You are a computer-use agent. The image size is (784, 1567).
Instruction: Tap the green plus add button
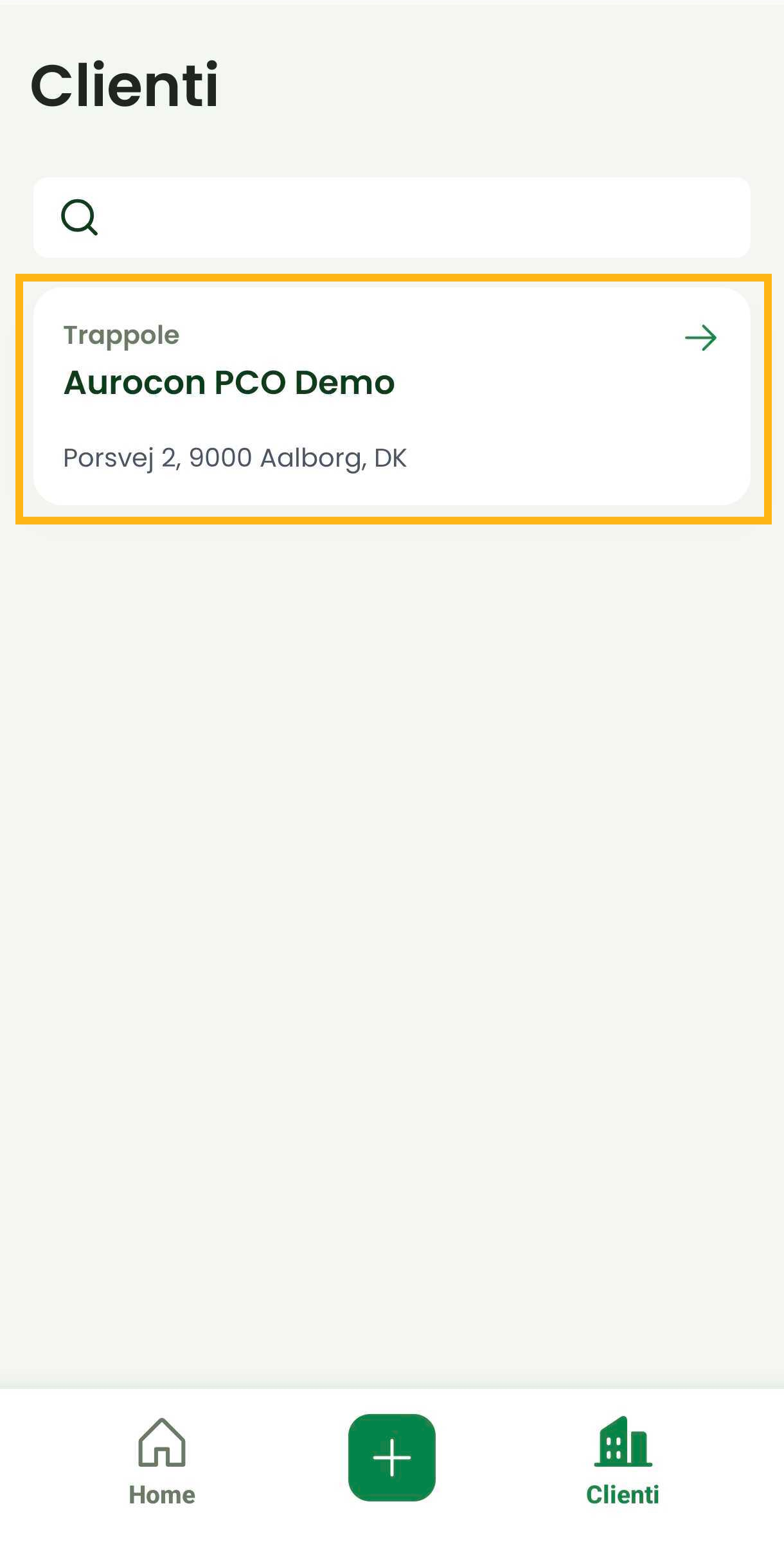pyautogui.click(x=392, y=1458)
